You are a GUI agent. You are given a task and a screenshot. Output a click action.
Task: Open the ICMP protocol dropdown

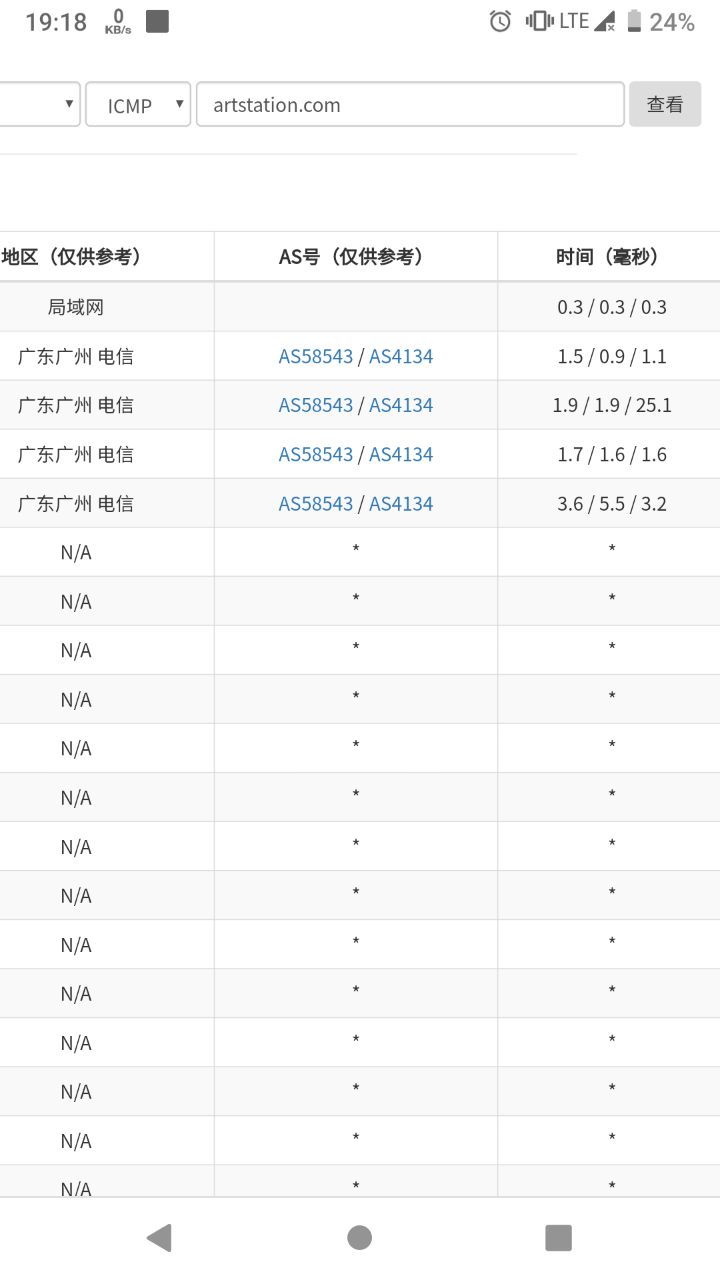tap(138, 105)
